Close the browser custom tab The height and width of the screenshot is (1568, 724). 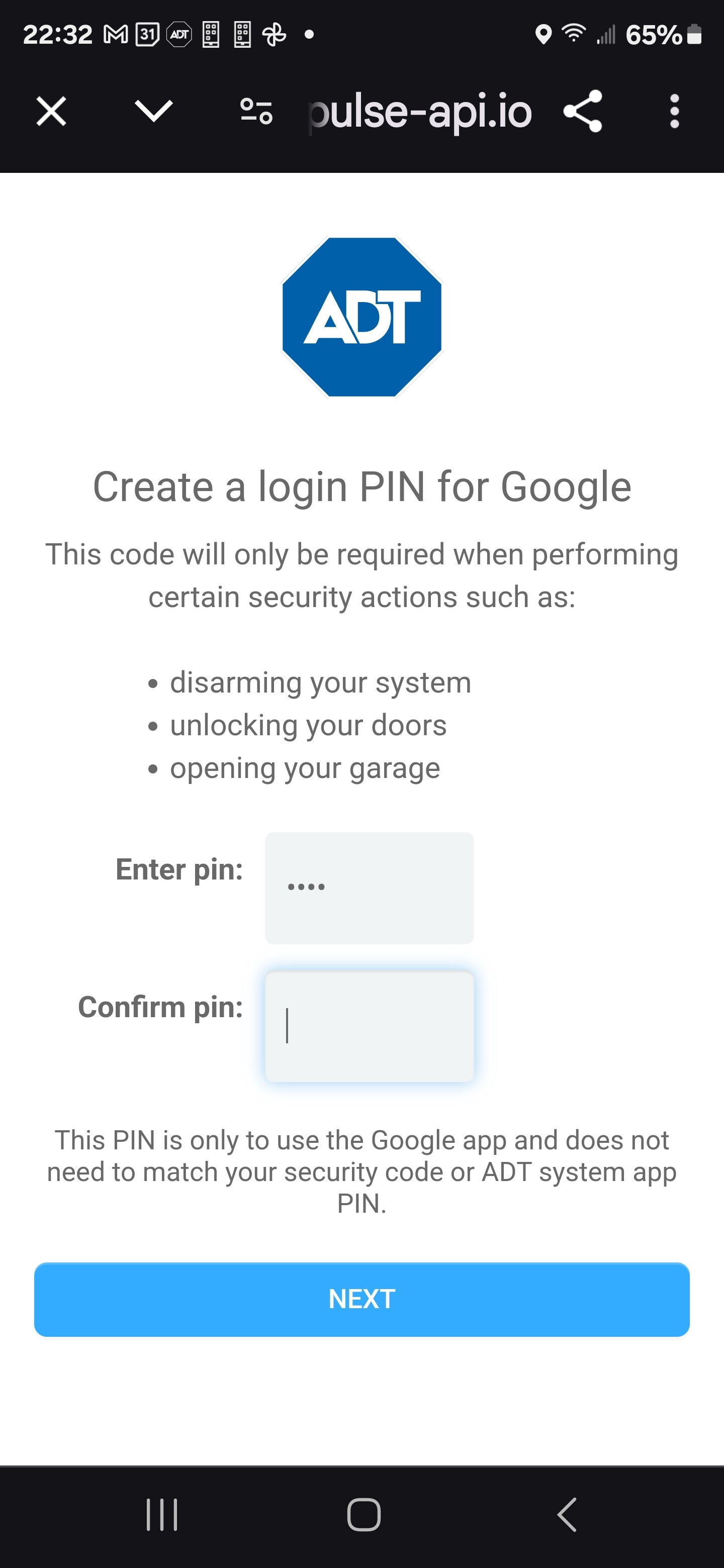click(x=51, y=112)
